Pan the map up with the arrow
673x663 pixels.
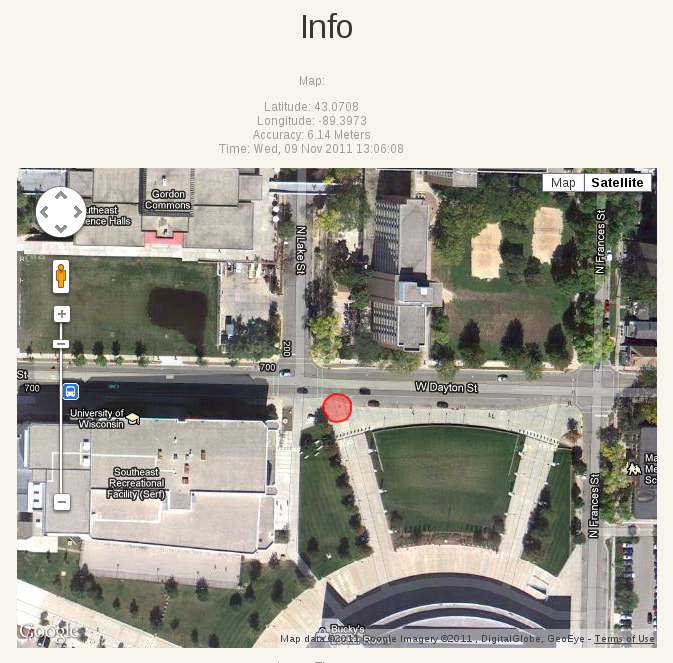[x=61, y=195]
